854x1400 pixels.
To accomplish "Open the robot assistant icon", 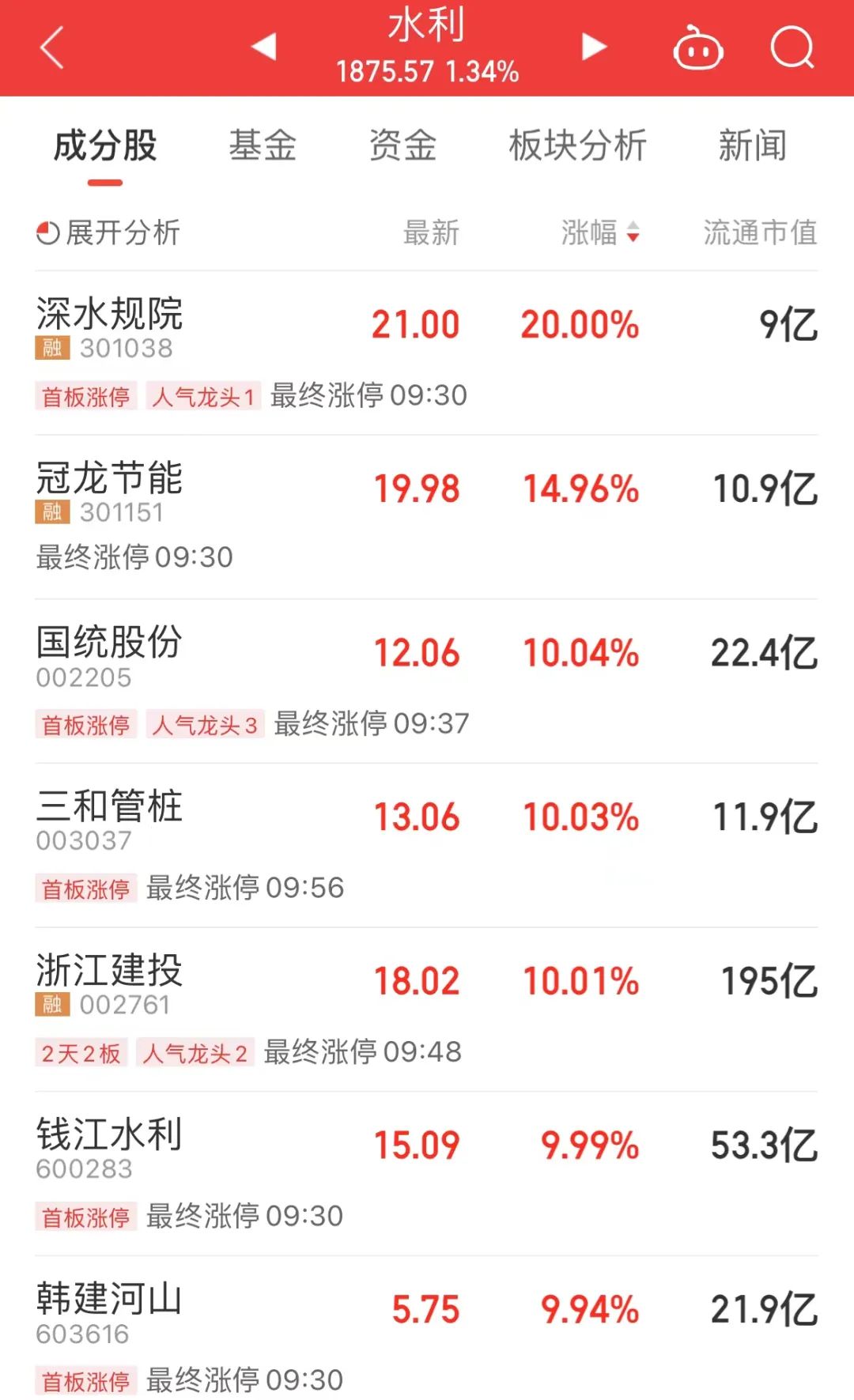I will point(697,47).
